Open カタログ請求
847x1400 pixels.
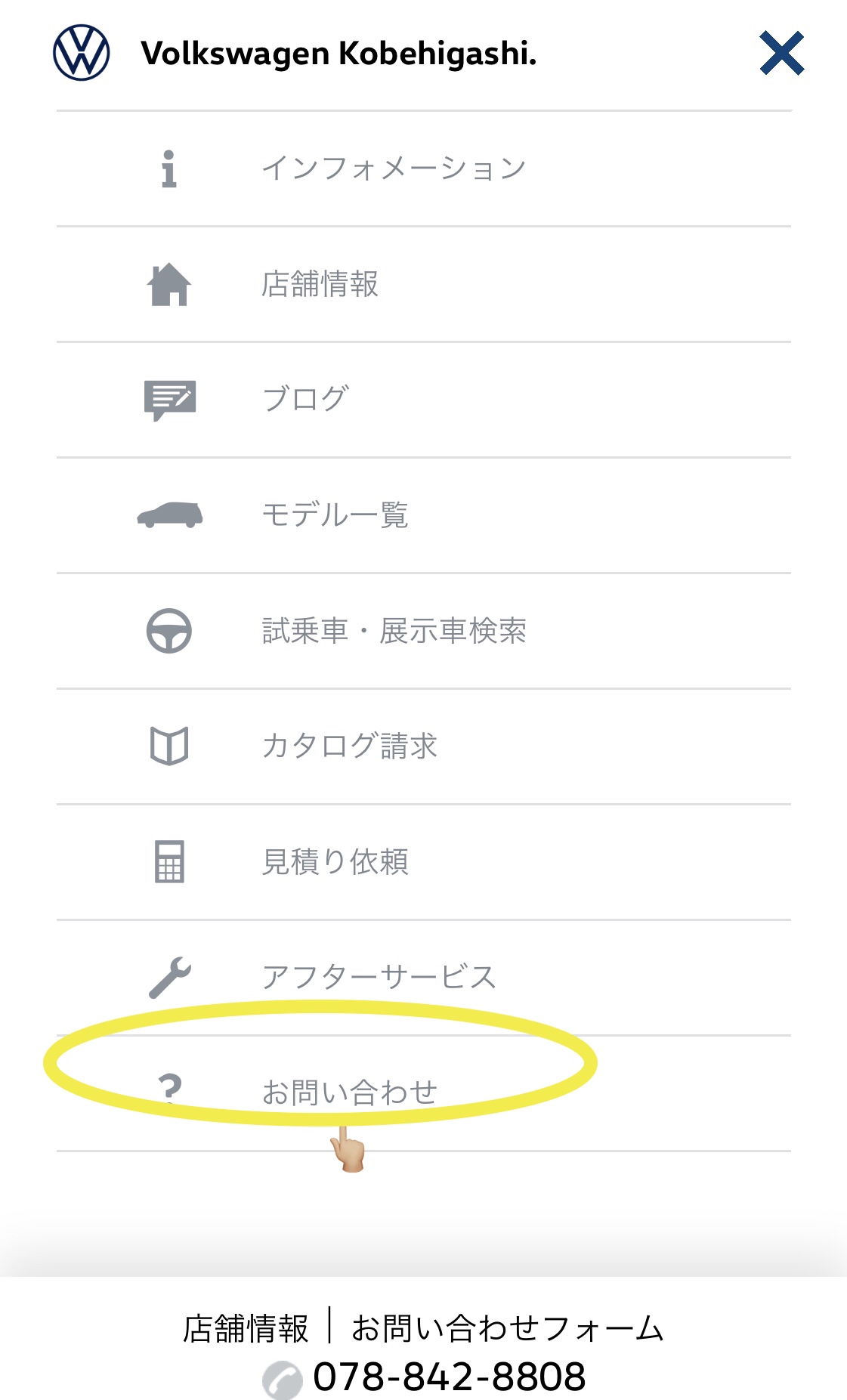pyautogui.click(x=424, y=746)
